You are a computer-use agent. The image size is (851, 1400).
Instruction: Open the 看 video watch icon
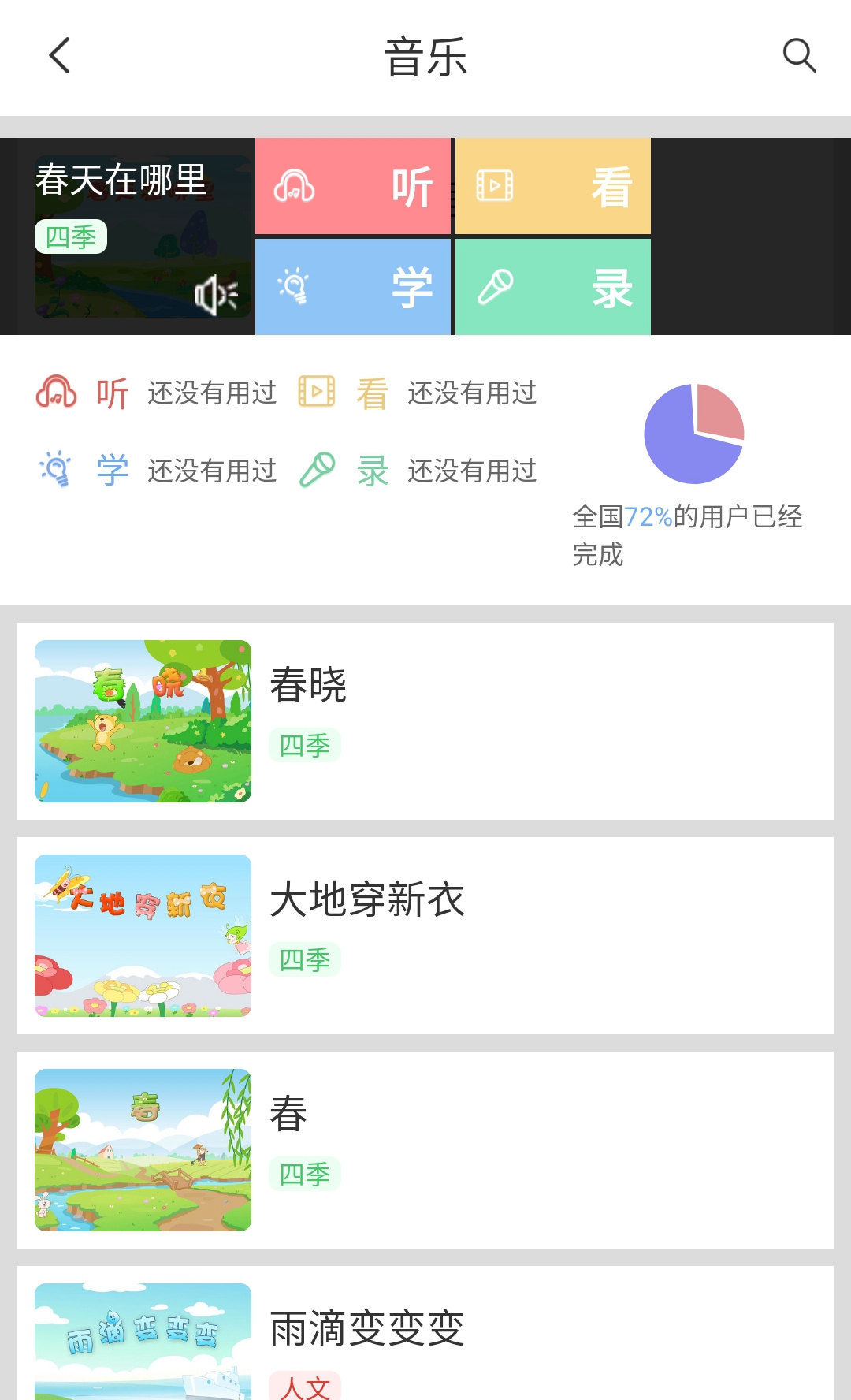(x=495, y=185)
